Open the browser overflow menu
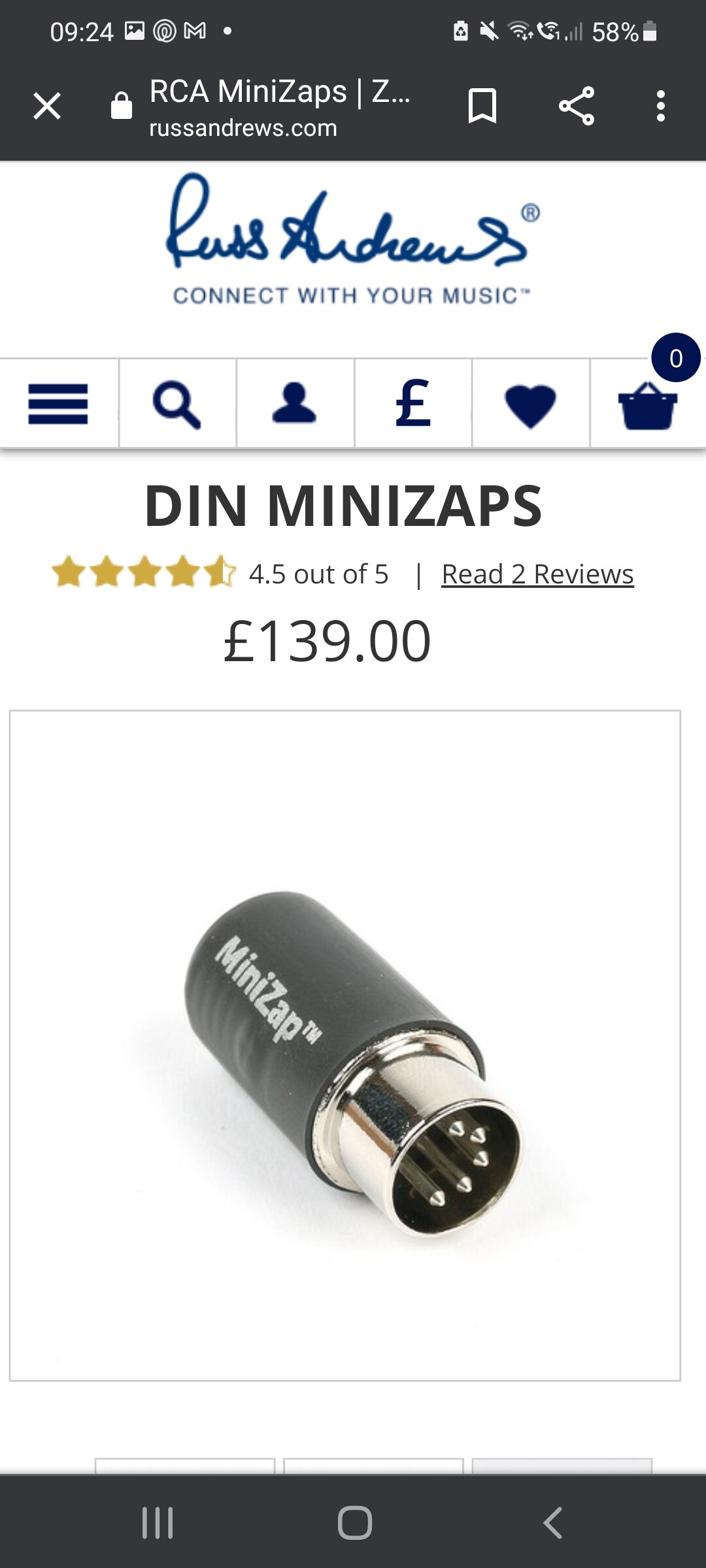 (660, 106)
